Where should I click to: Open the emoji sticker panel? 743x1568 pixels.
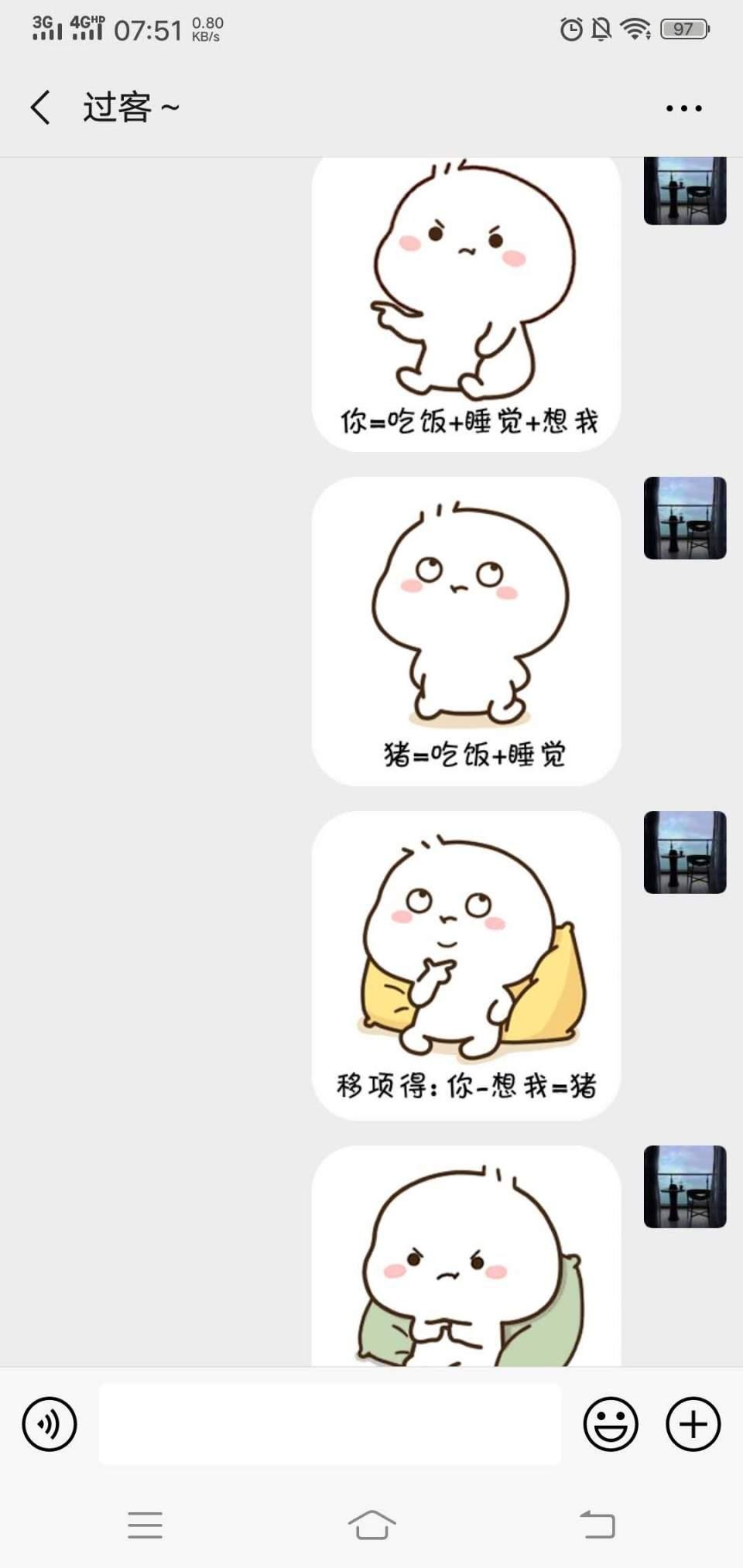coord(611,1423)
